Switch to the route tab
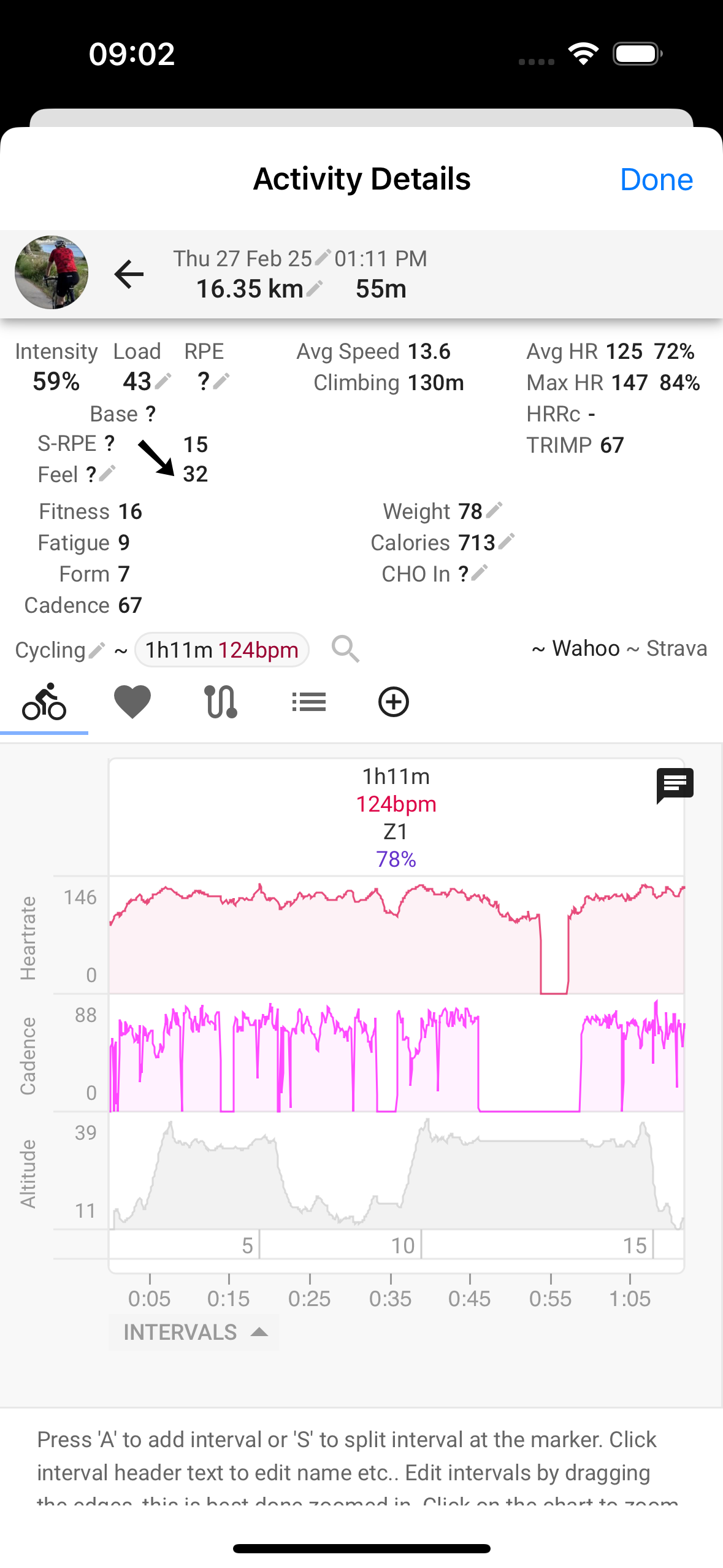The image size is (723, 1568). point(221,702)
